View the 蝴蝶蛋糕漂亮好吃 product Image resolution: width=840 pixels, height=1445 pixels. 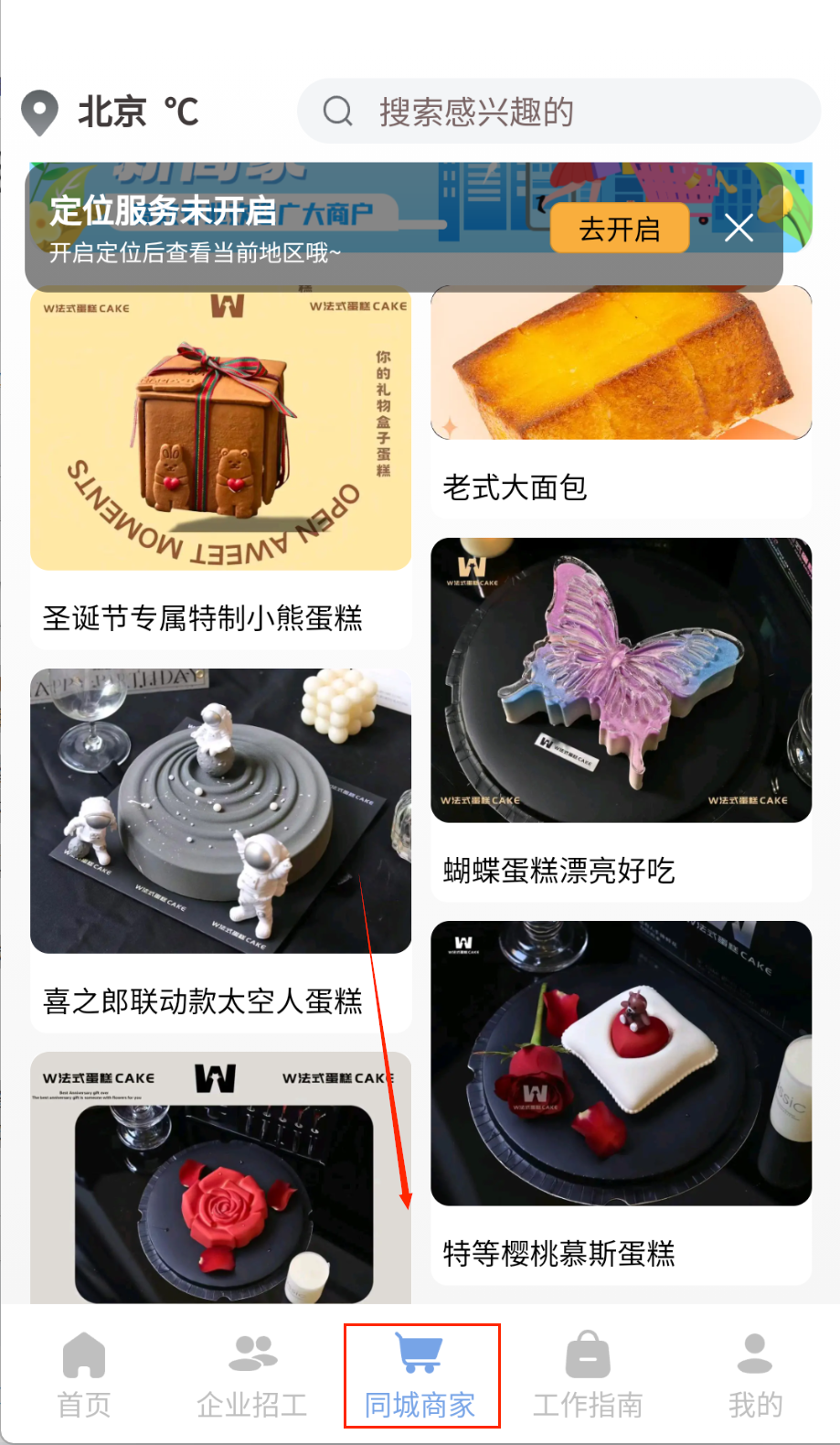click(x=621, y=713)
